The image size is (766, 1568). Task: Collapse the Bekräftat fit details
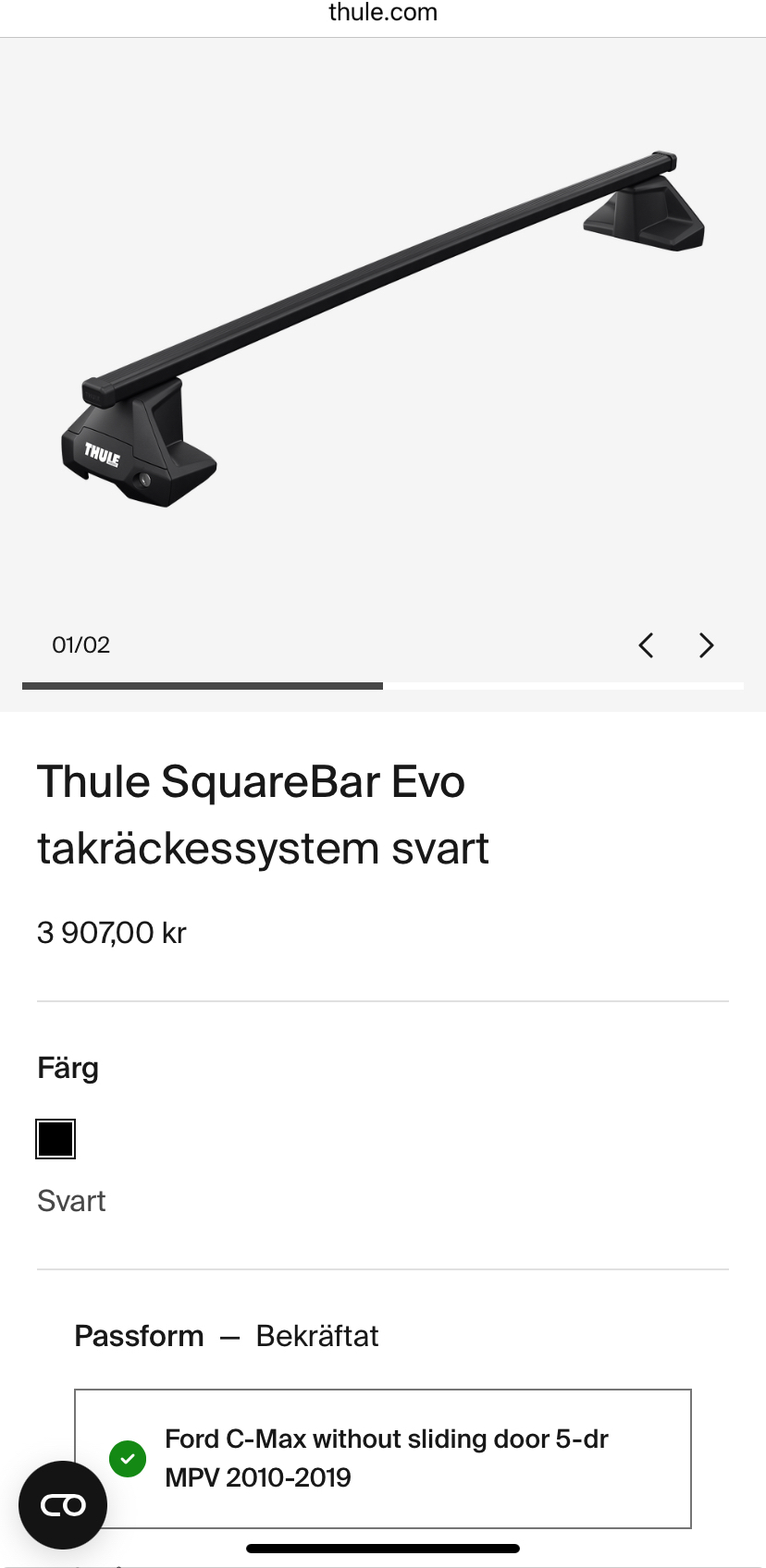(x=317, y=1336)
